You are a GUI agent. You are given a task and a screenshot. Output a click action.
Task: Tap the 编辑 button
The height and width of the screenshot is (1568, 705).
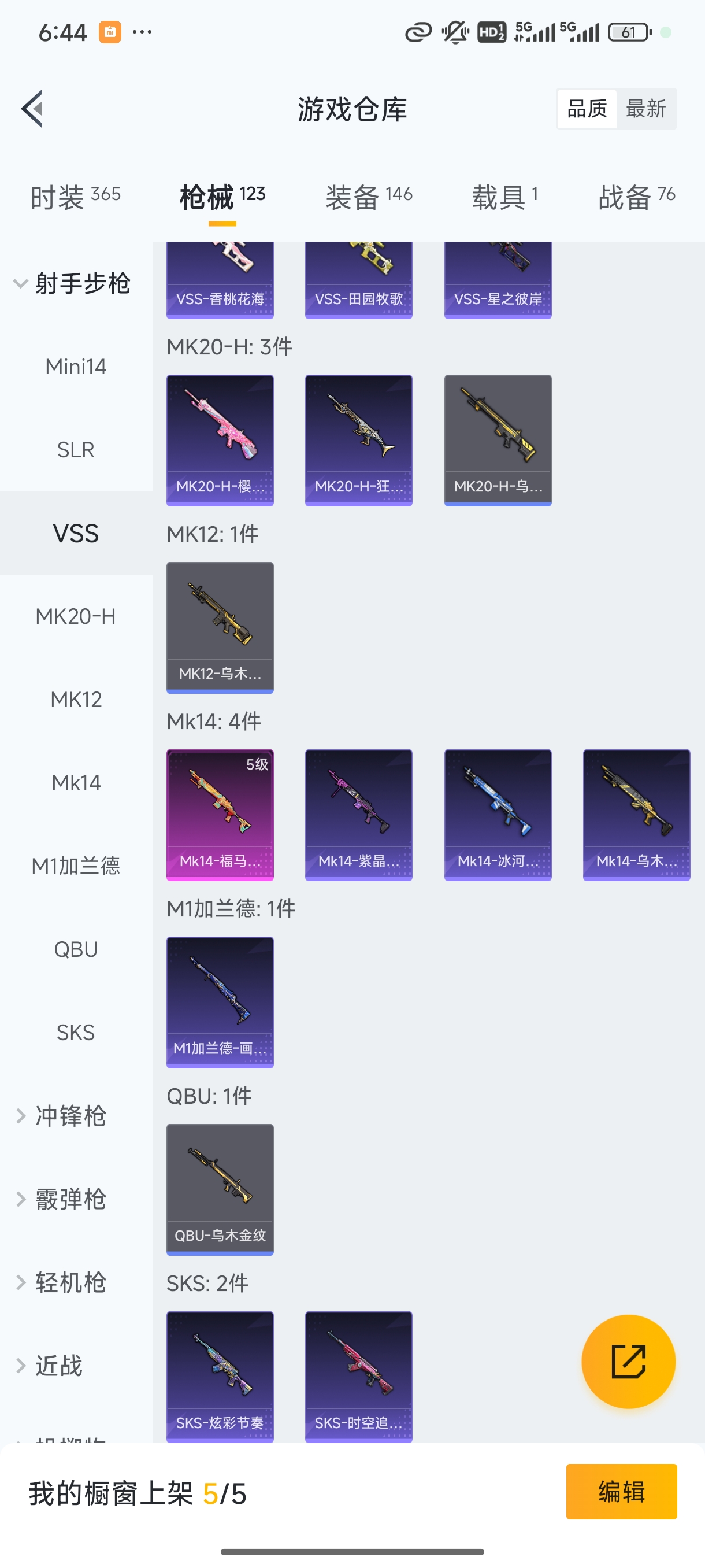pos(621,1491)
